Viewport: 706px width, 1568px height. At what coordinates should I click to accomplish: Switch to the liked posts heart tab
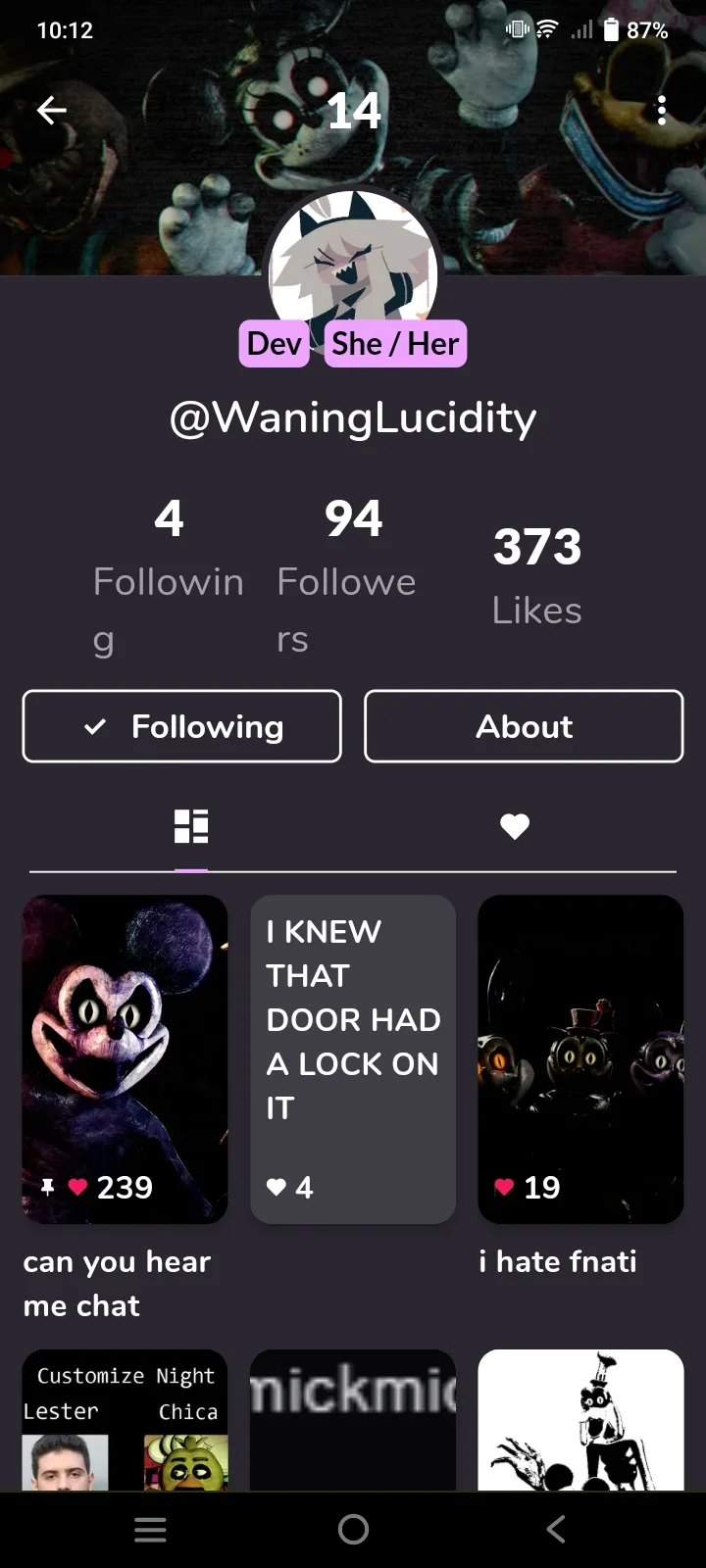click(x=515, y=826)
